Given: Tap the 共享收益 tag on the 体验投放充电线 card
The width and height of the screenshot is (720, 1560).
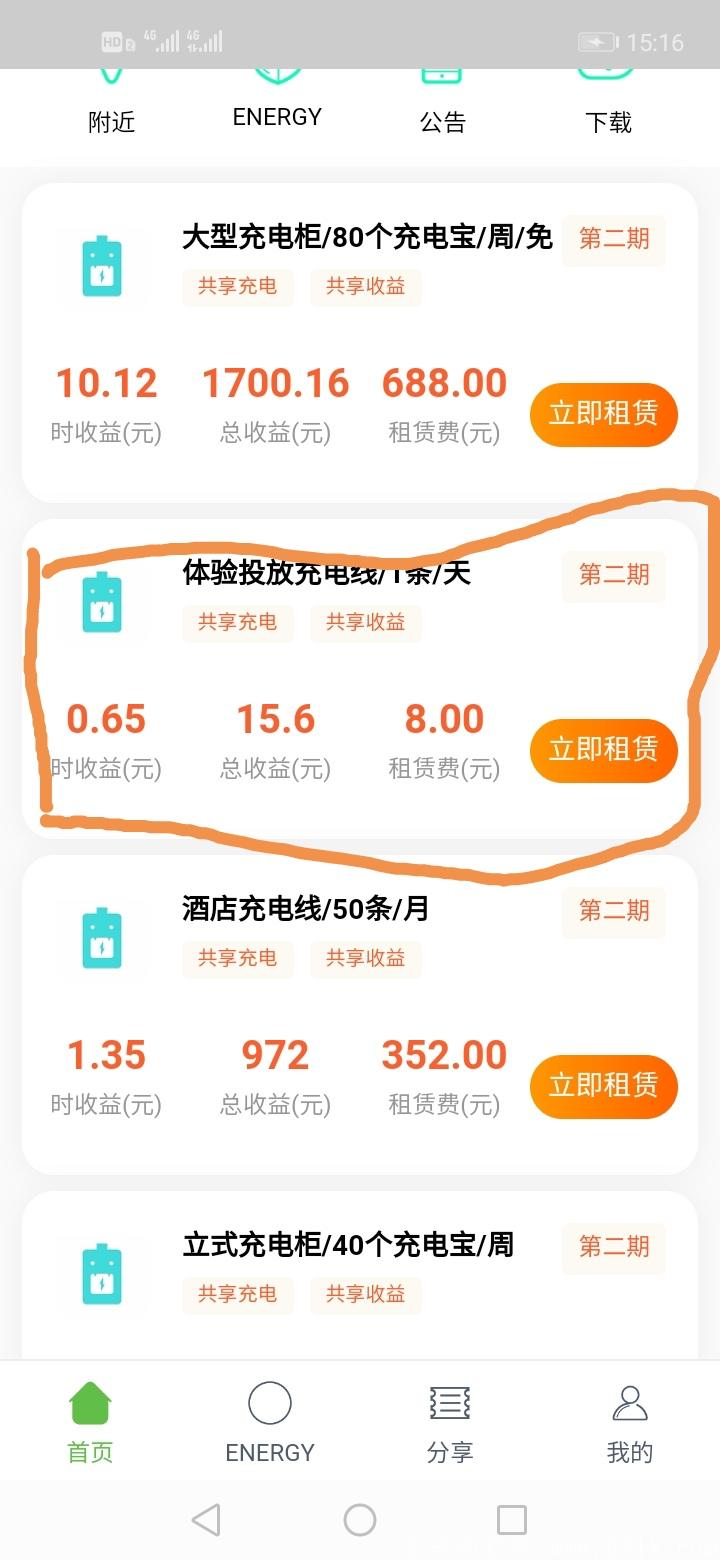Looking at the screenshot, I should [x=366, y=623].
